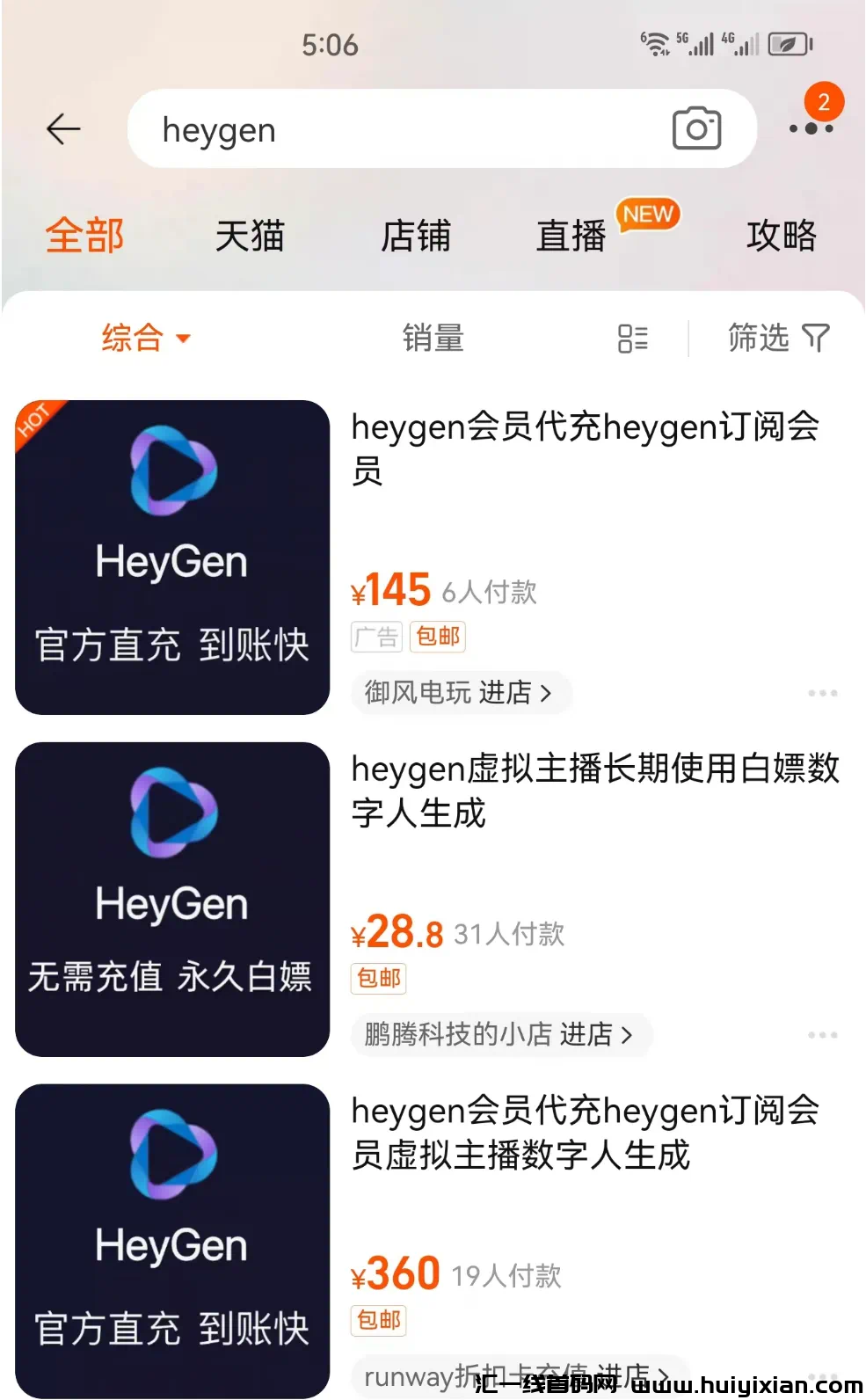866x1400 pixels.
Task: Switch to the 攻略 tab
Action: coord(782,236)
